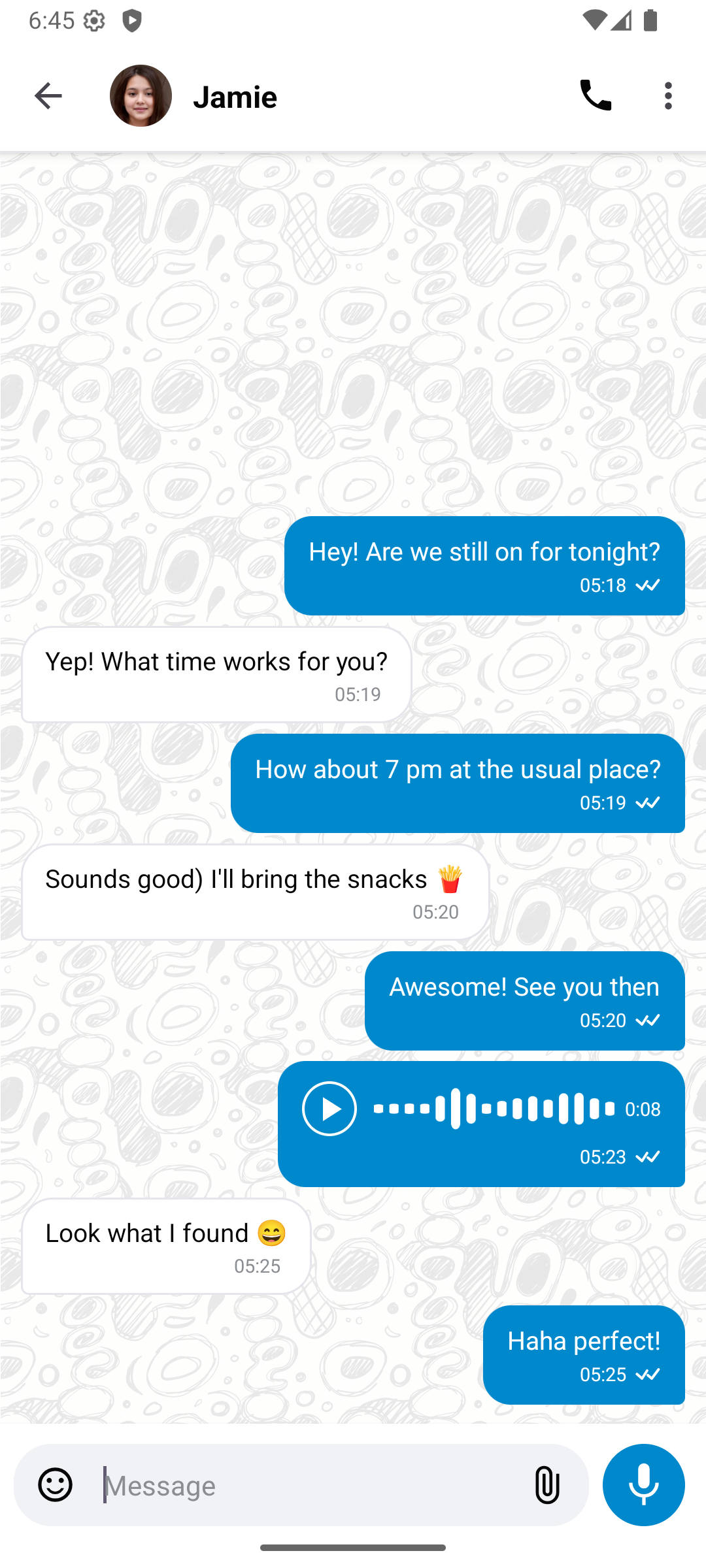Open Jamie's profile picture
706x1568 pixels.
pyautogui.click(x=141, y=96)
